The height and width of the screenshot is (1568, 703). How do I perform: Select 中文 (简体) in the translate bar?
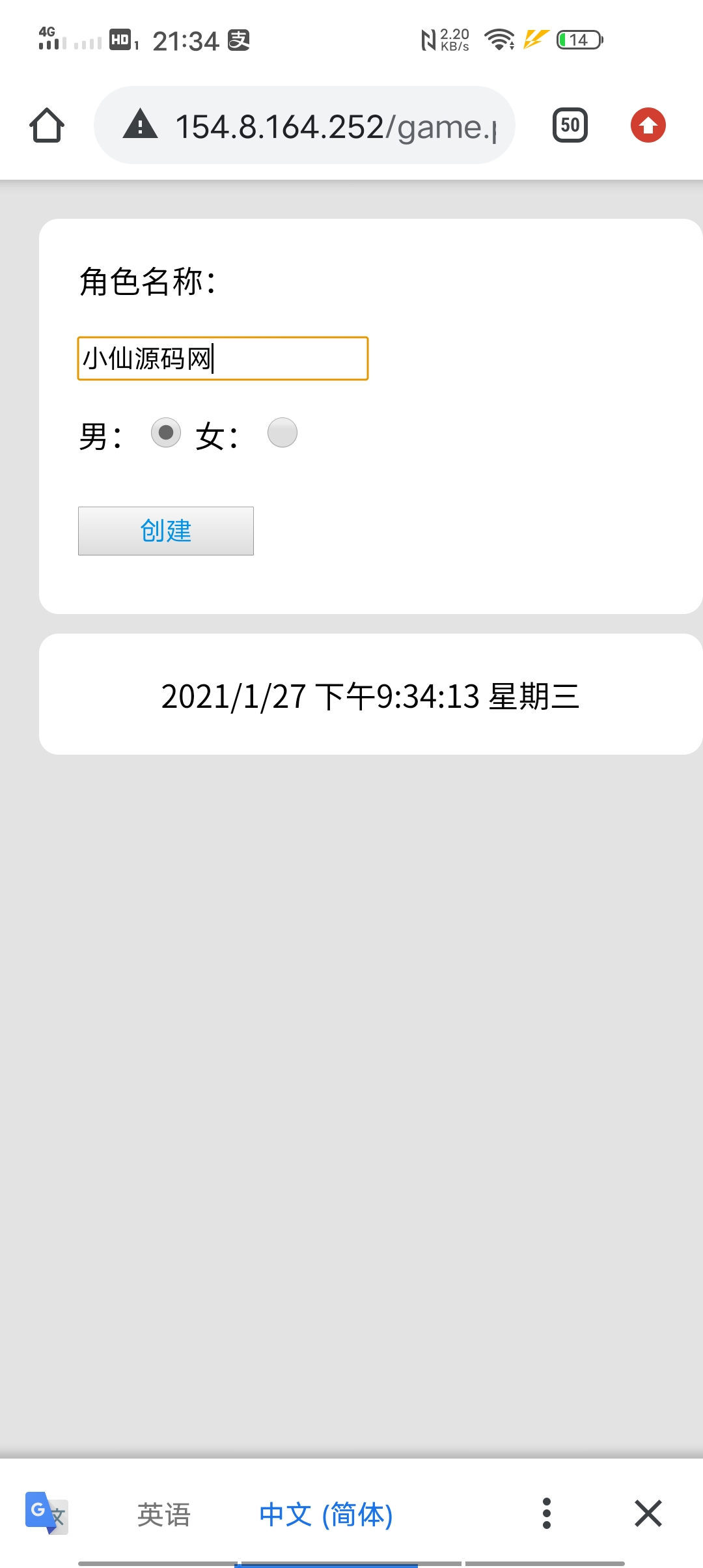click(326, 1515)
